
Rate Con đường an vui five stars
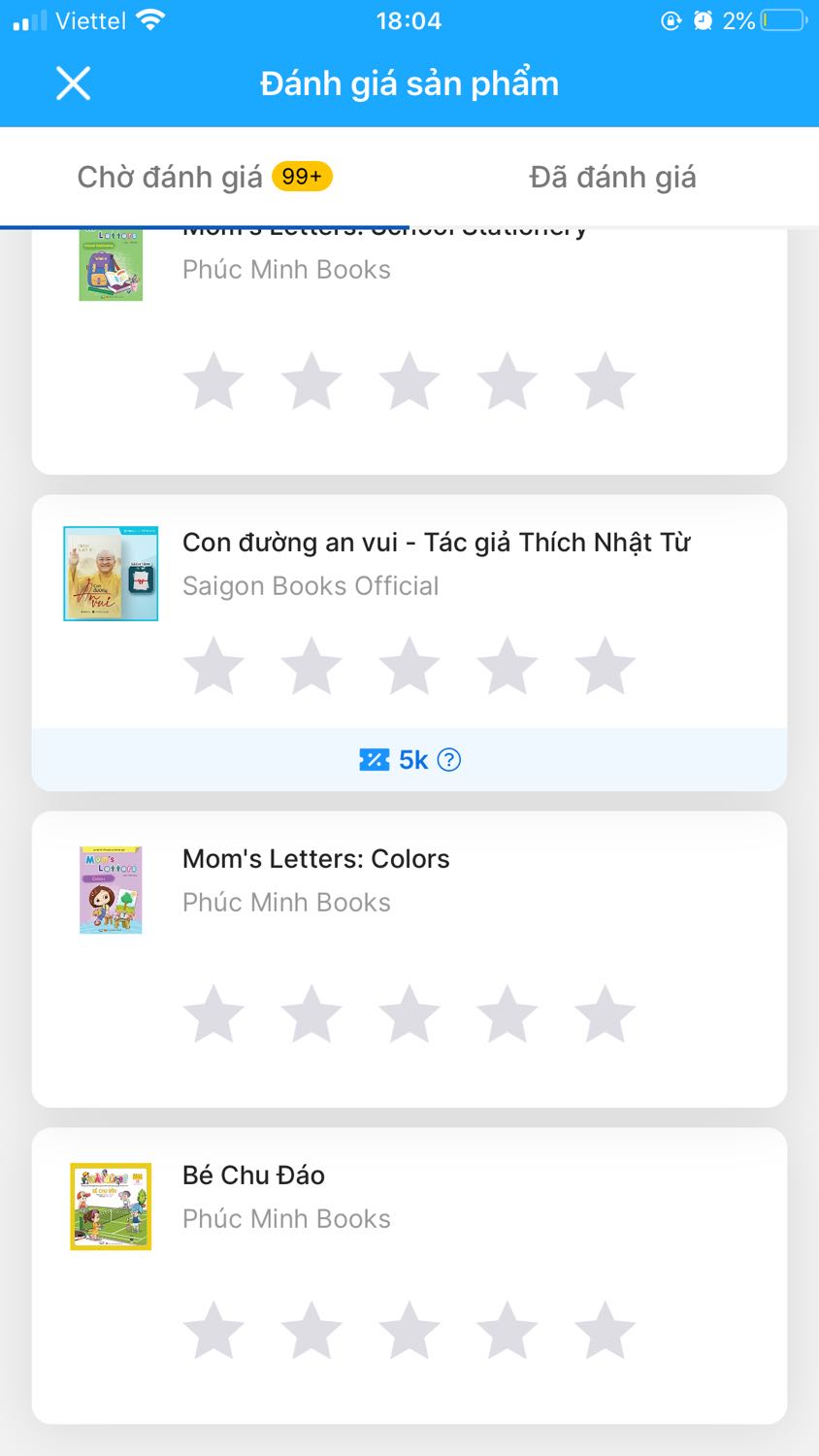605,667
